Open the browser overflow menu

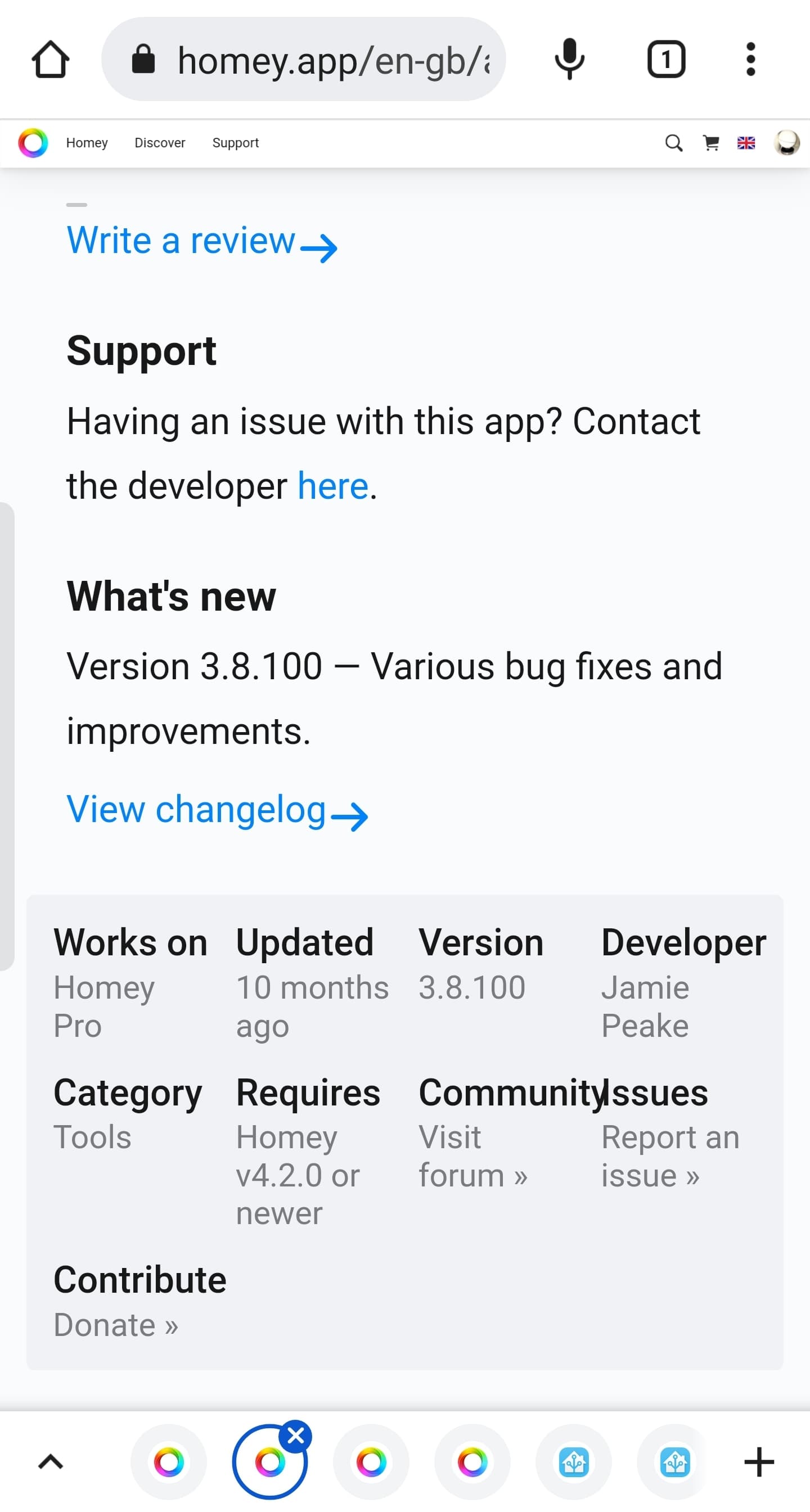point(750,59)
